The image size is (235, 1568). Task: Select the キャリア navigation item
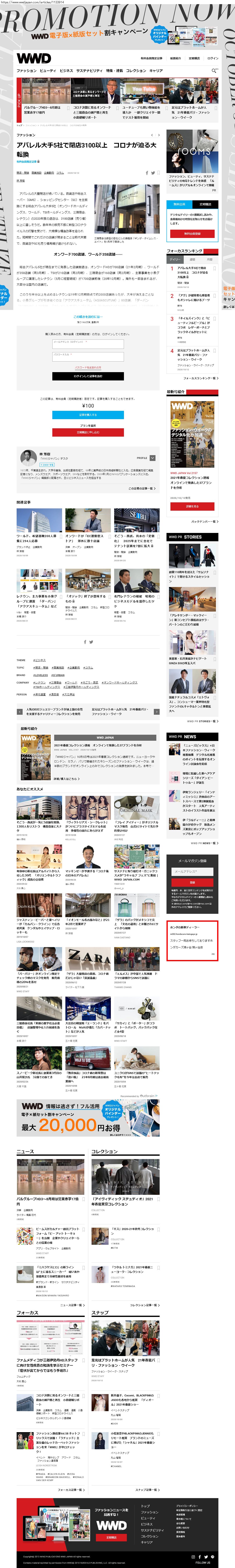156,71
